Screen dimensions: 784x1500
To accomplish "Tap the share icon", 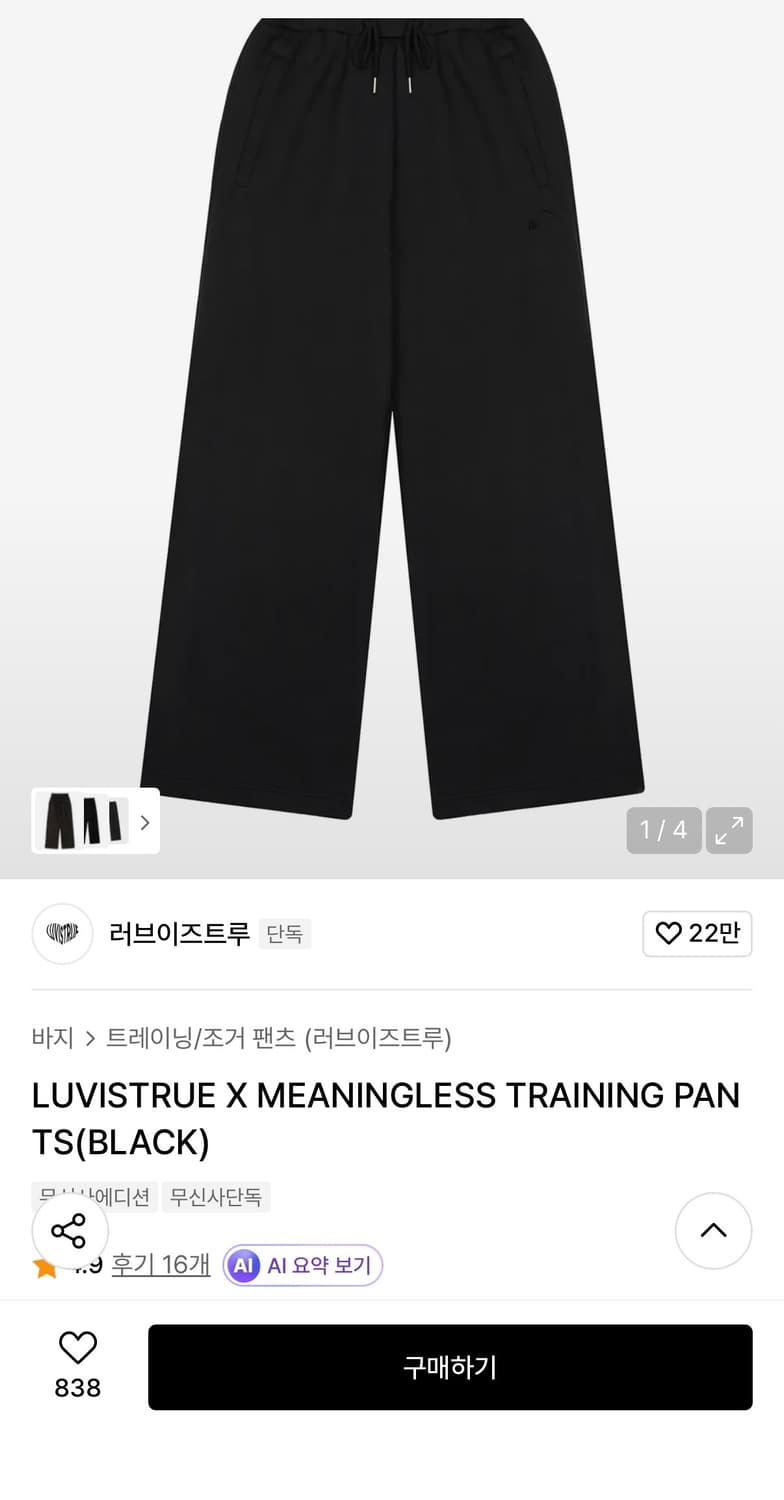I will pos(70,1231).
